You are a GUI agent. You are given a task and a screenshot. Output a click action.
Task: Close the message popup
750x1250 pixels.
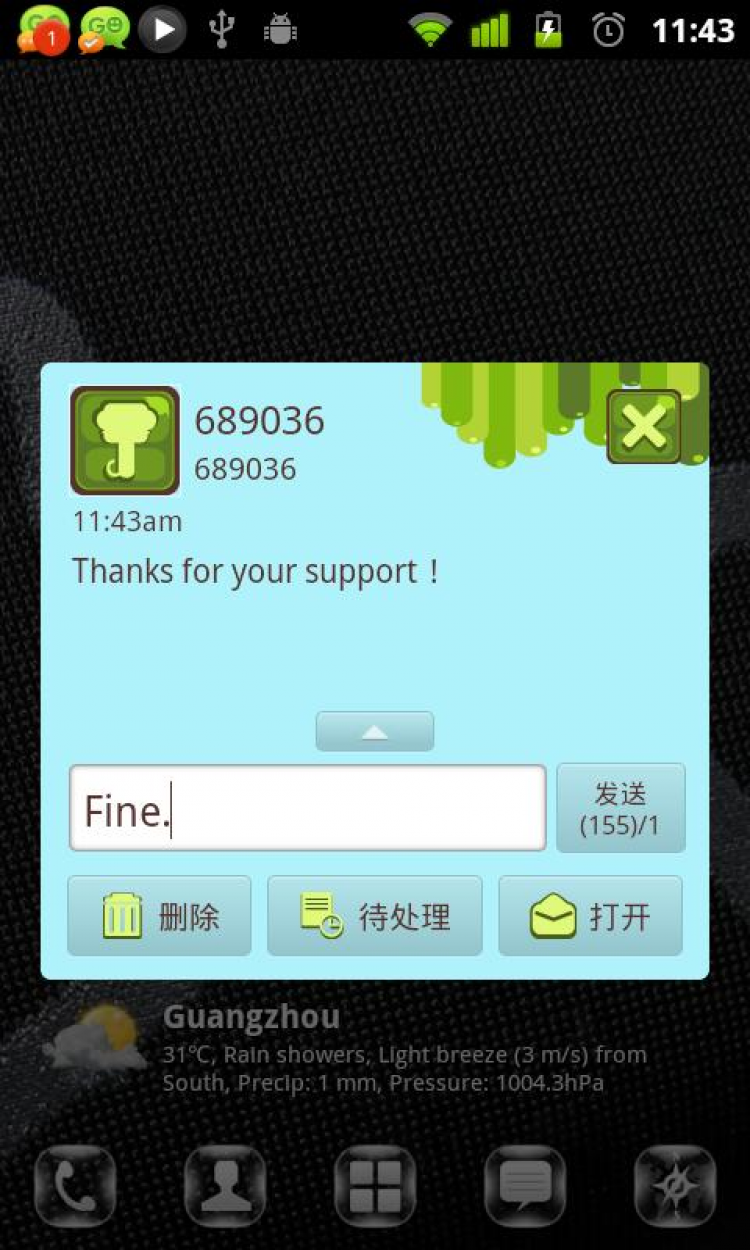(644, 427)
